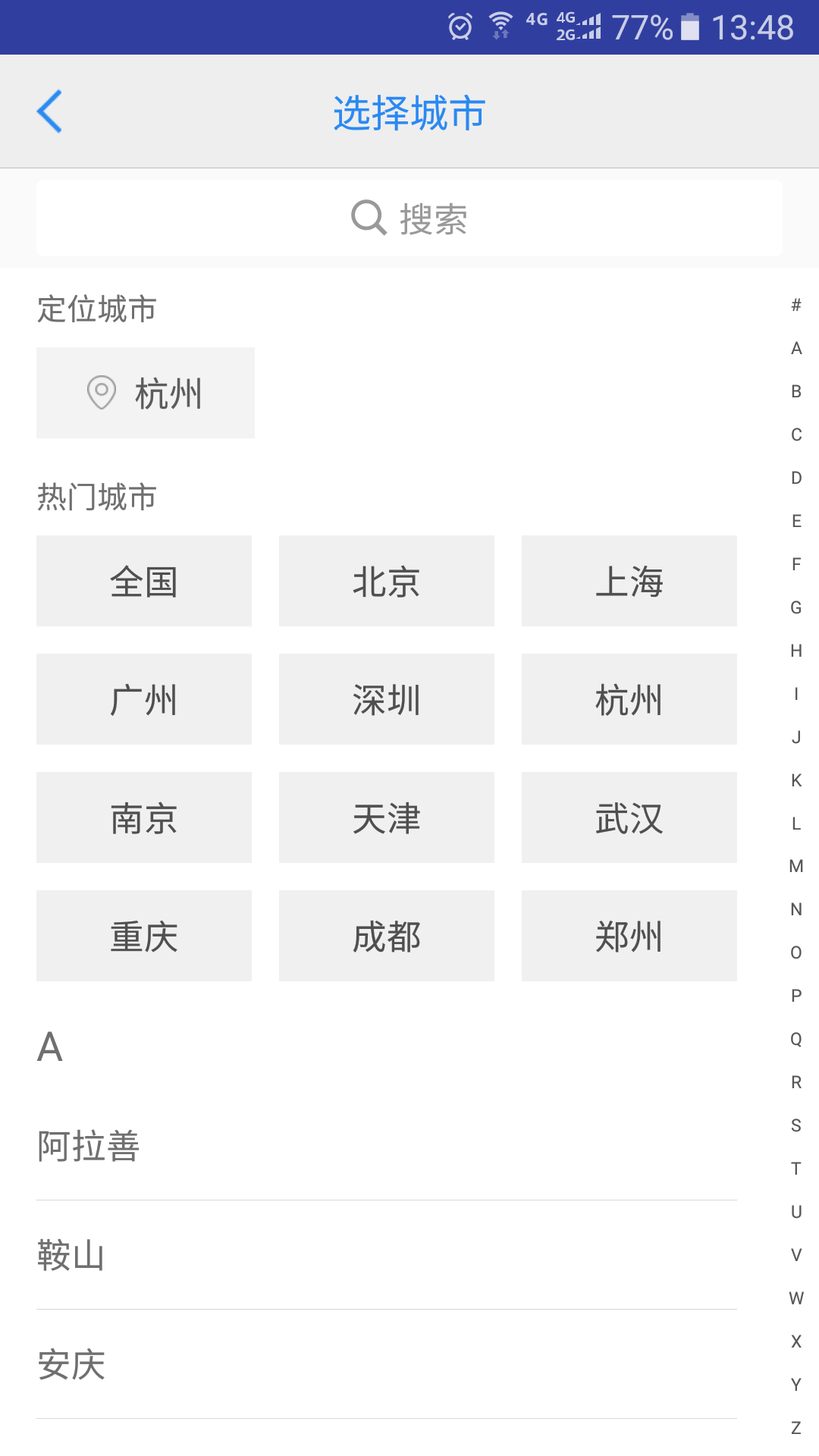Click the location pin beside 杭州
Image resolution: width=819 pixels, height=1456 pixels.
pyautogui.click(x=101, y=392)
